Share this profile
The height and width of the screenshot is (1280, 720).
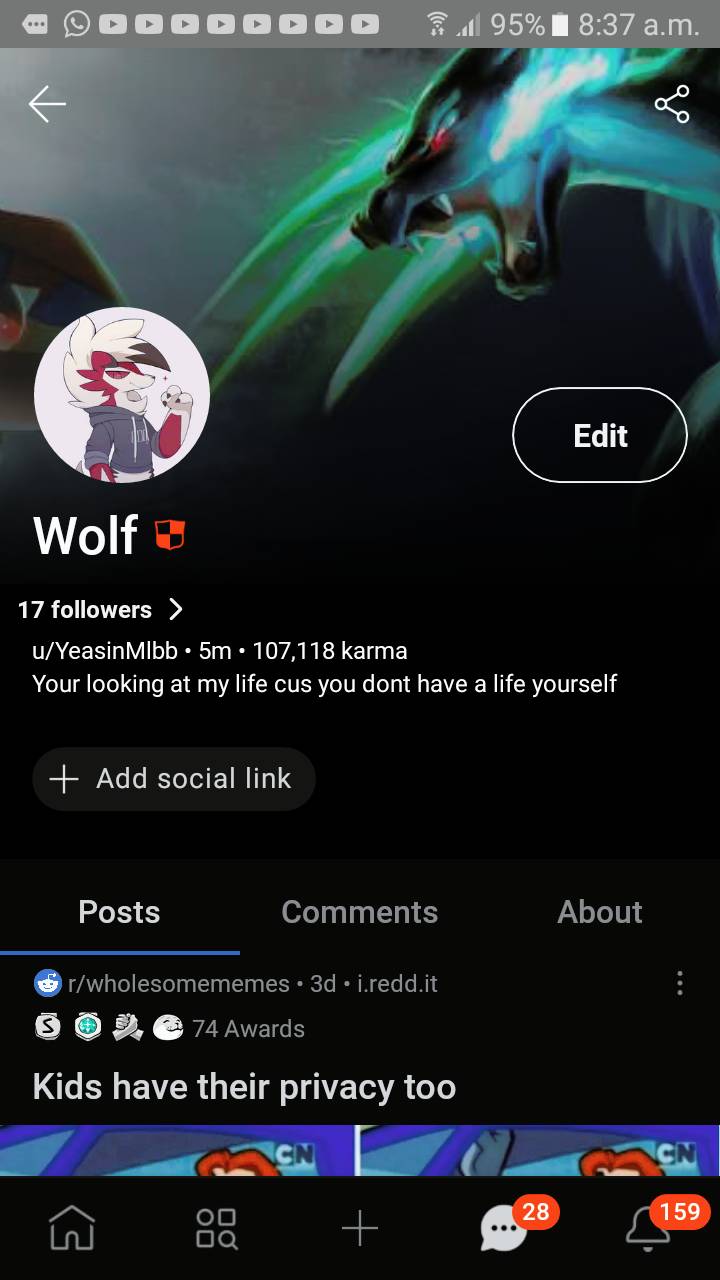coord(671,104)
